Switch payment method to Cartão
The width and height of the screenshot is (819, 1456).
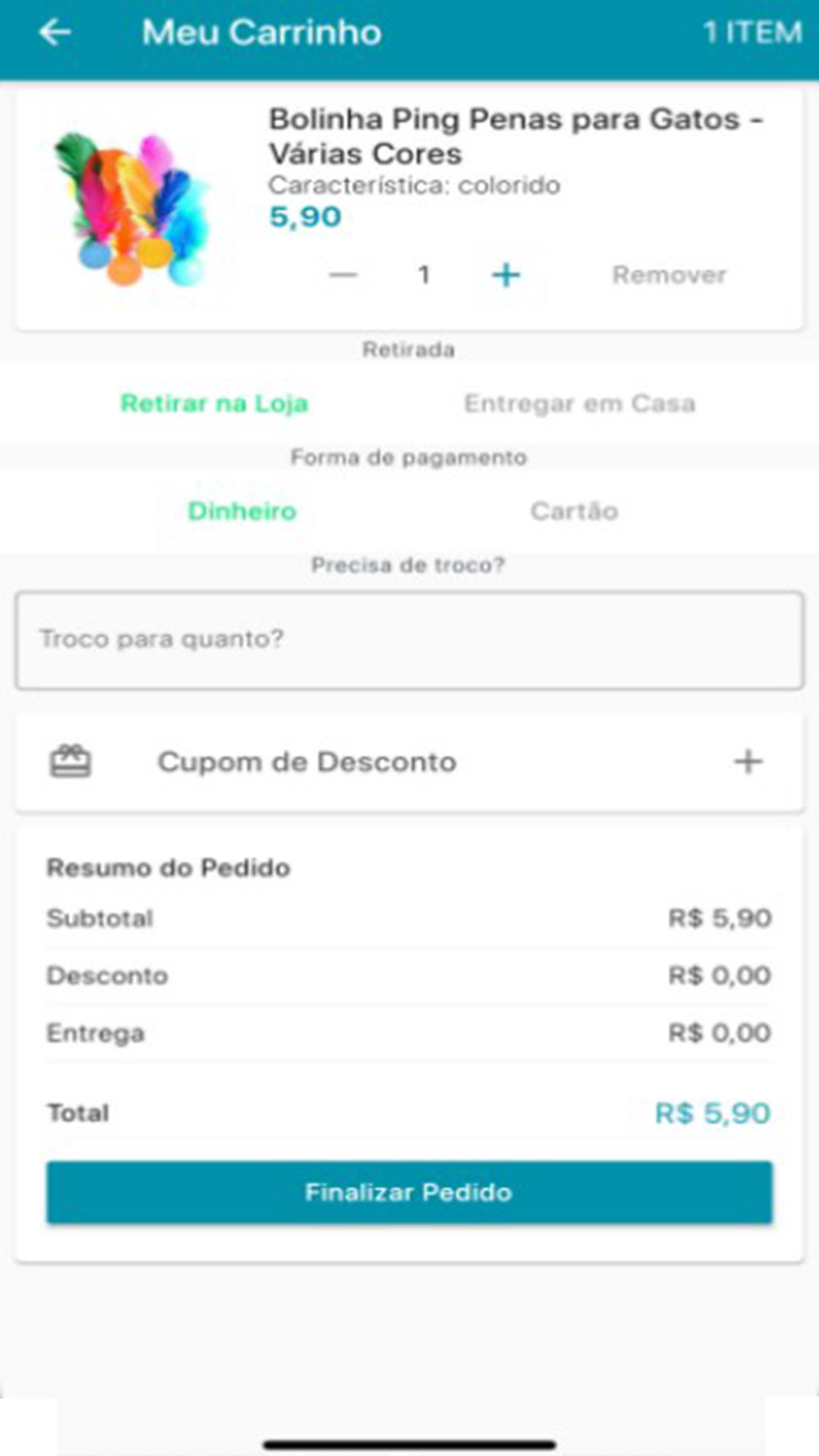pos(574,511)
